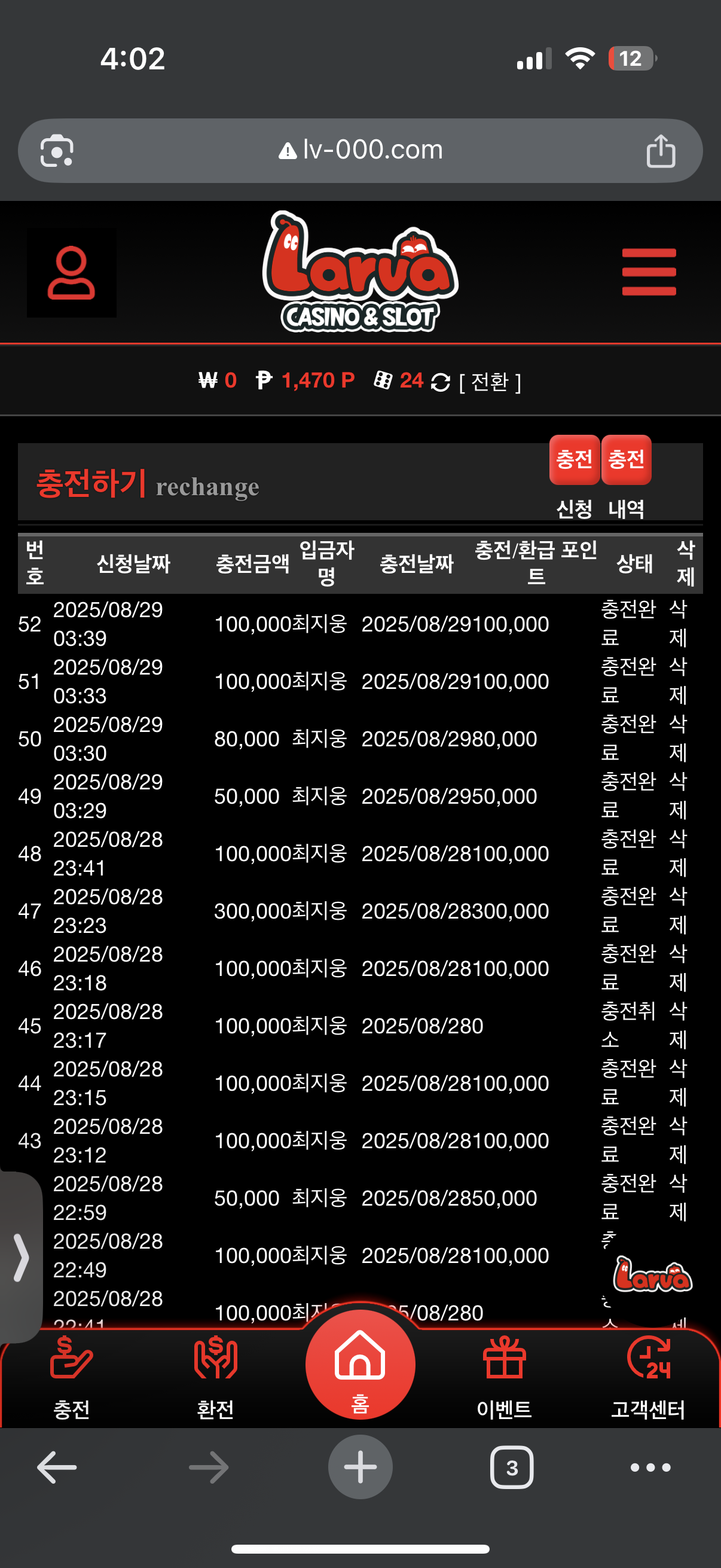The height and width of the screenshot is (1568, 721).
Task: Share the page via the browser share icon
Action: coord(661,150)
